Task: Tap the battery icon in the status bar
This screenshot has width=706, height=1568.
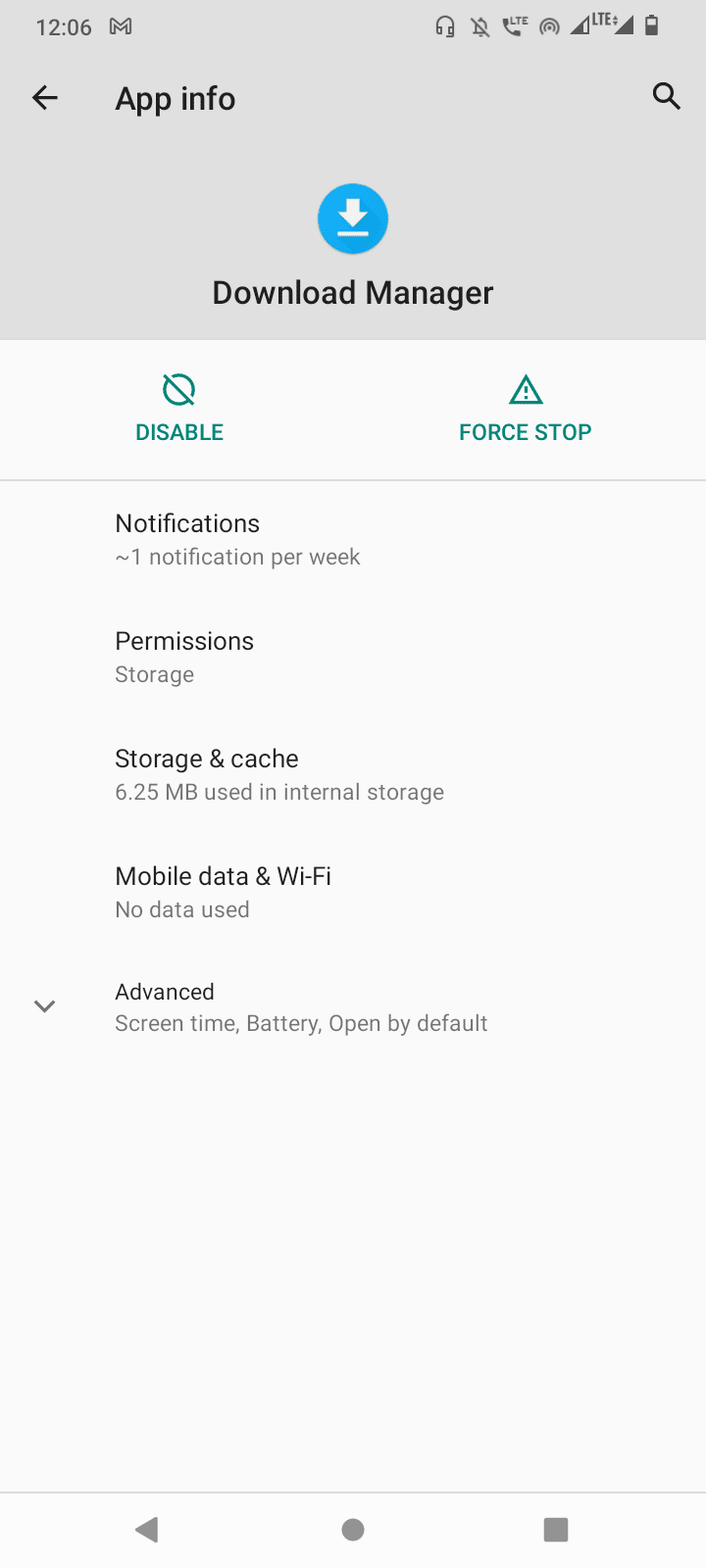Action: (x=650, y=26)
